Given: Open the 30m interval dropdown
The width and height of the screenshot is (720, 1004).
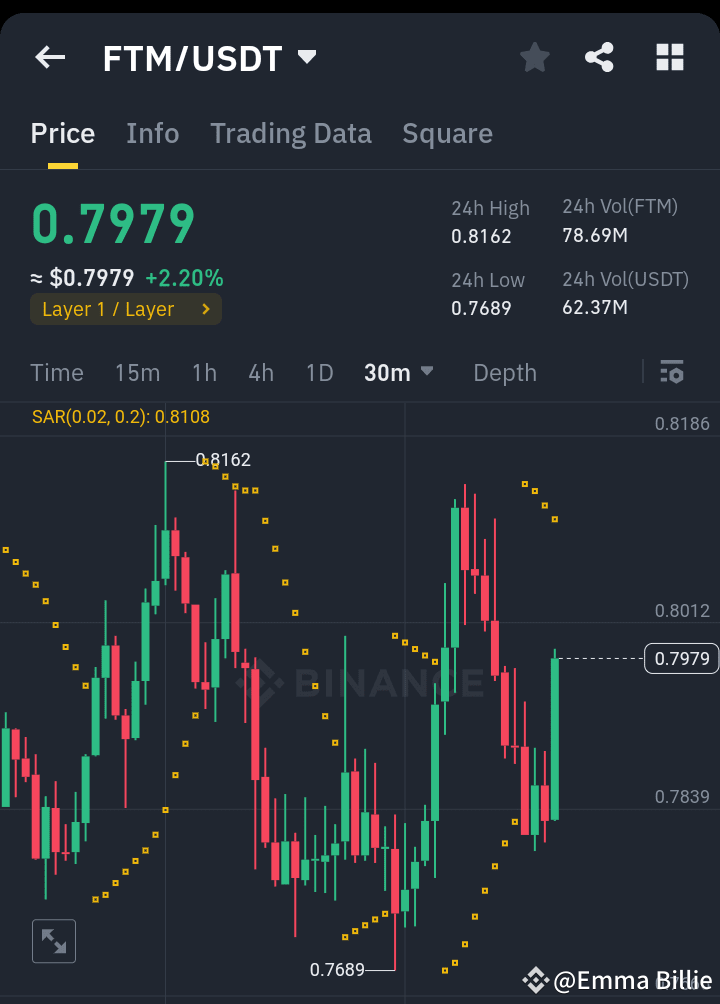Looking at the screenshot, I should [x=398, y=372].
